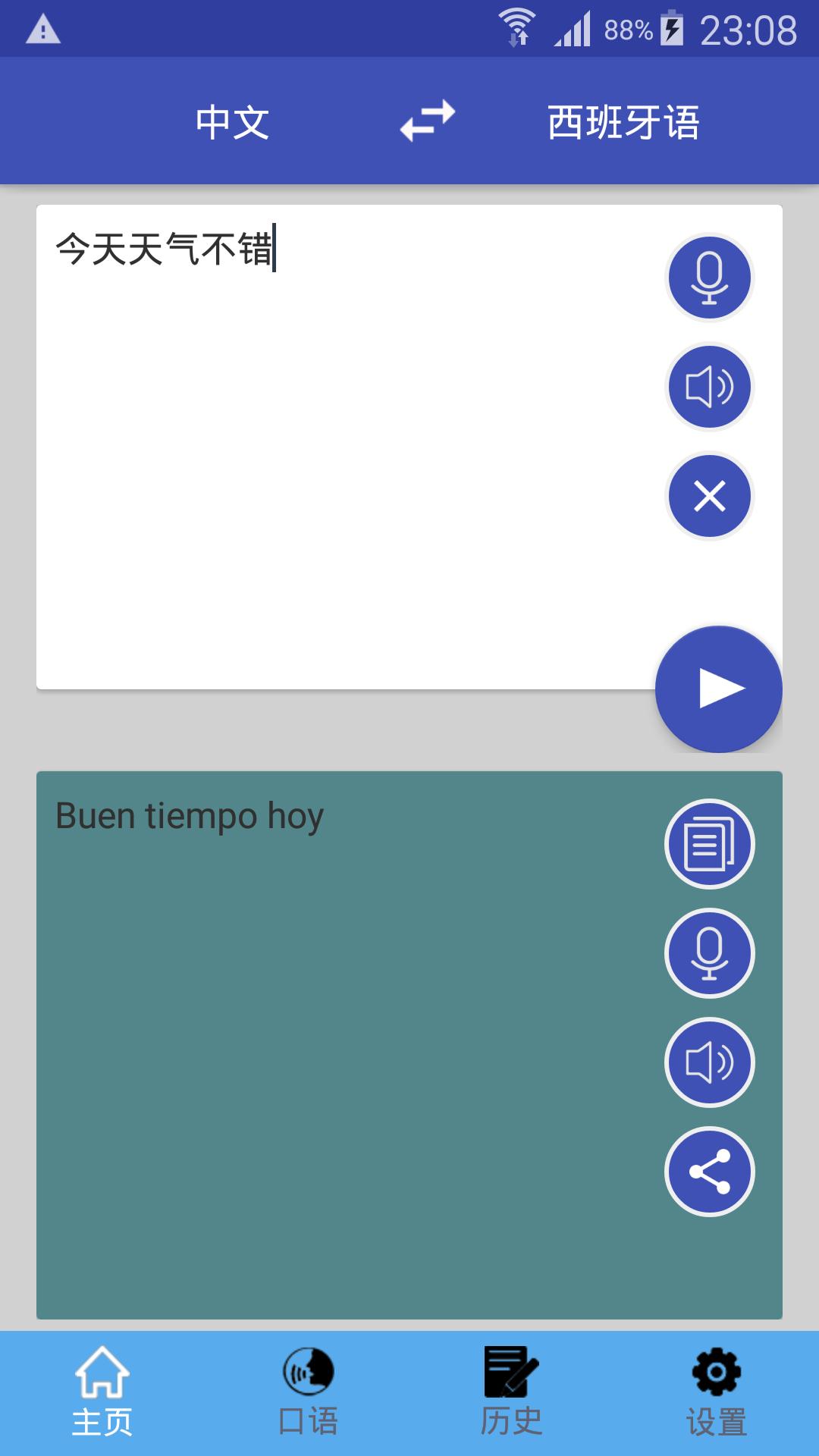The height and width of the screenshot is (1456, 819).
Task: Open the 历史 history tab
Action: 512,1393
